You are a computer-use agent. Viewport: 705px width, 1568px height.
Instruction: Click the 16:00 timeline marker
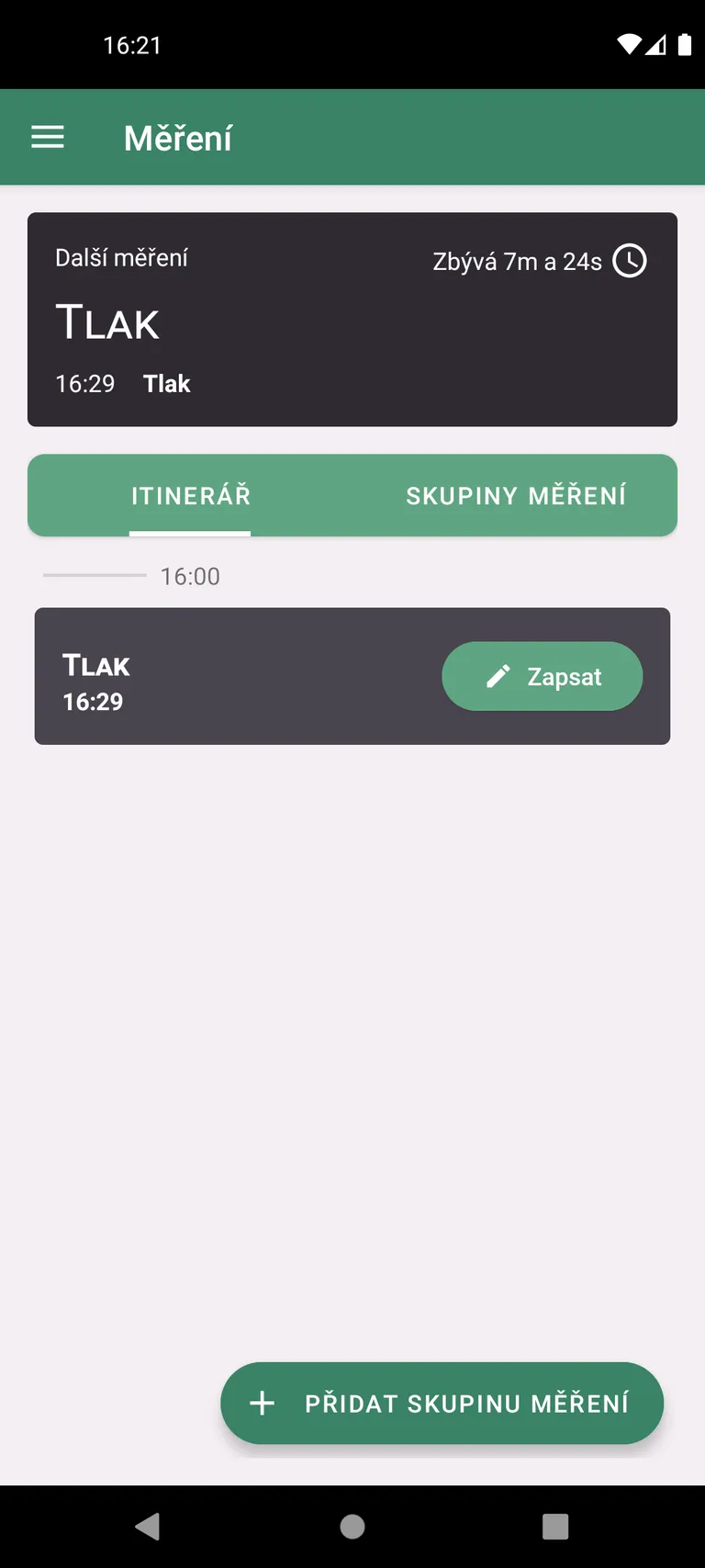[x=189, y=576]
